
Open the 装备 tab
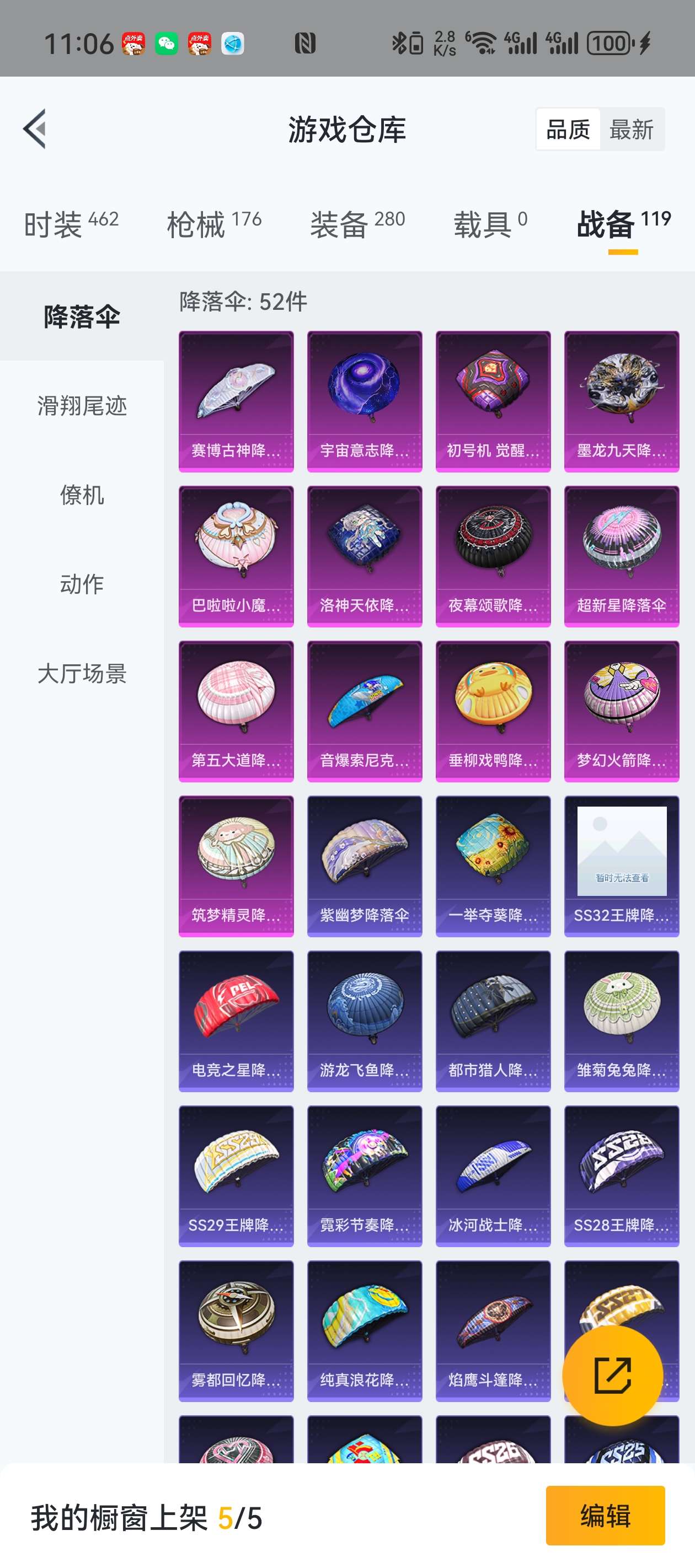(x=357, y=224)
